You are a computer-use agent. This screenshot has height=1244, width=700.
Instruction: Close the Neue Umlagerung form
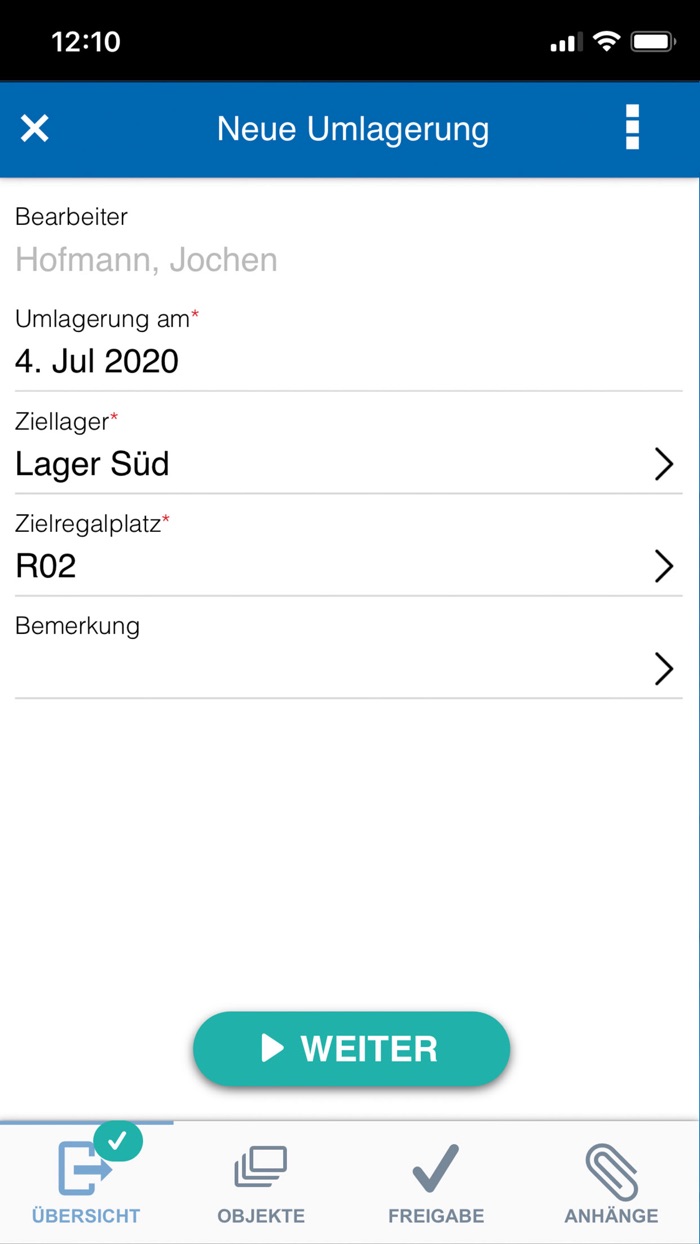click(x=35, y=129)
